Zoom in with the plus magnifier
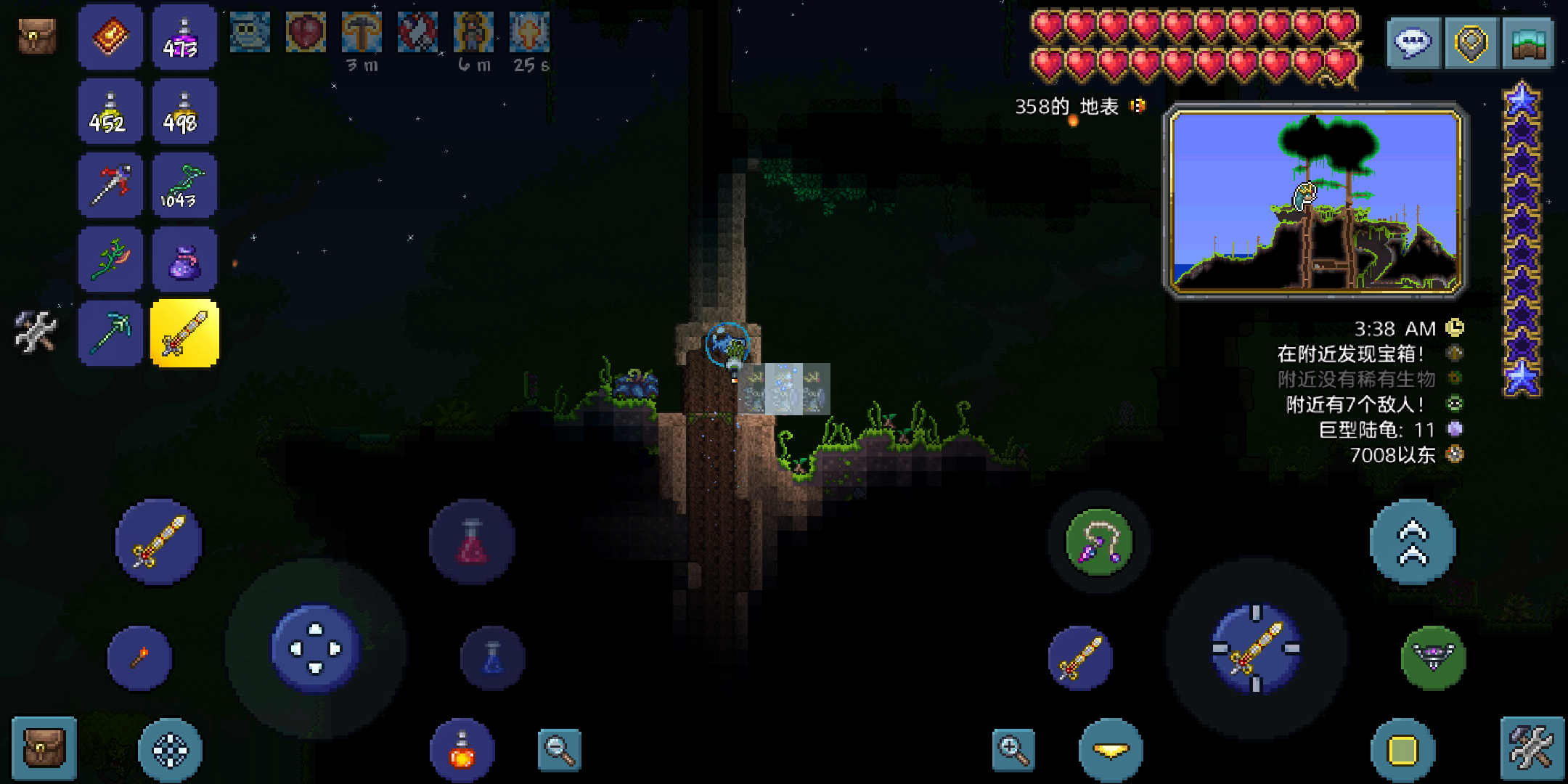The image size is (1568, 784). 1013,751
